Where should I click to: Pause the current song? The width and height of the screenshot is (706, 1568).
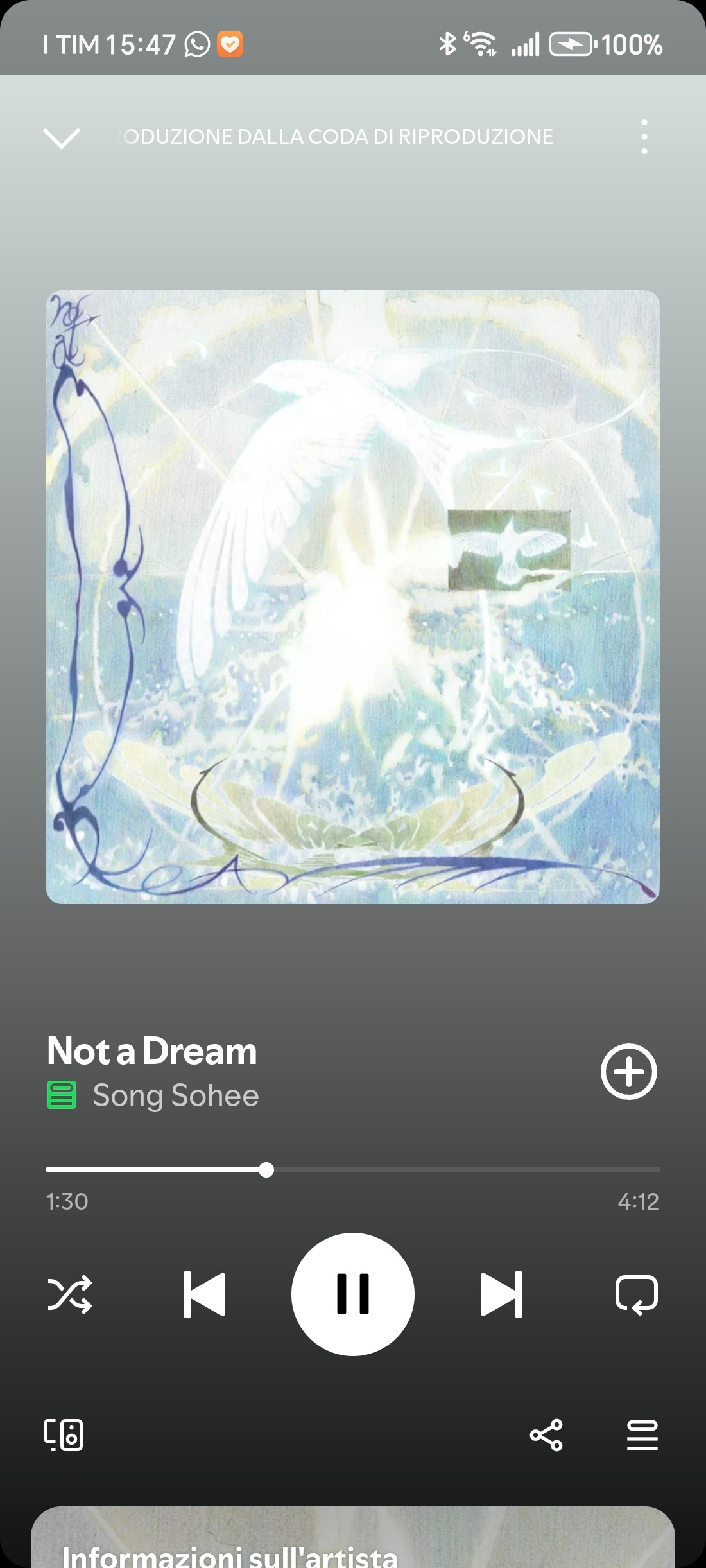tap(353, 1294)
